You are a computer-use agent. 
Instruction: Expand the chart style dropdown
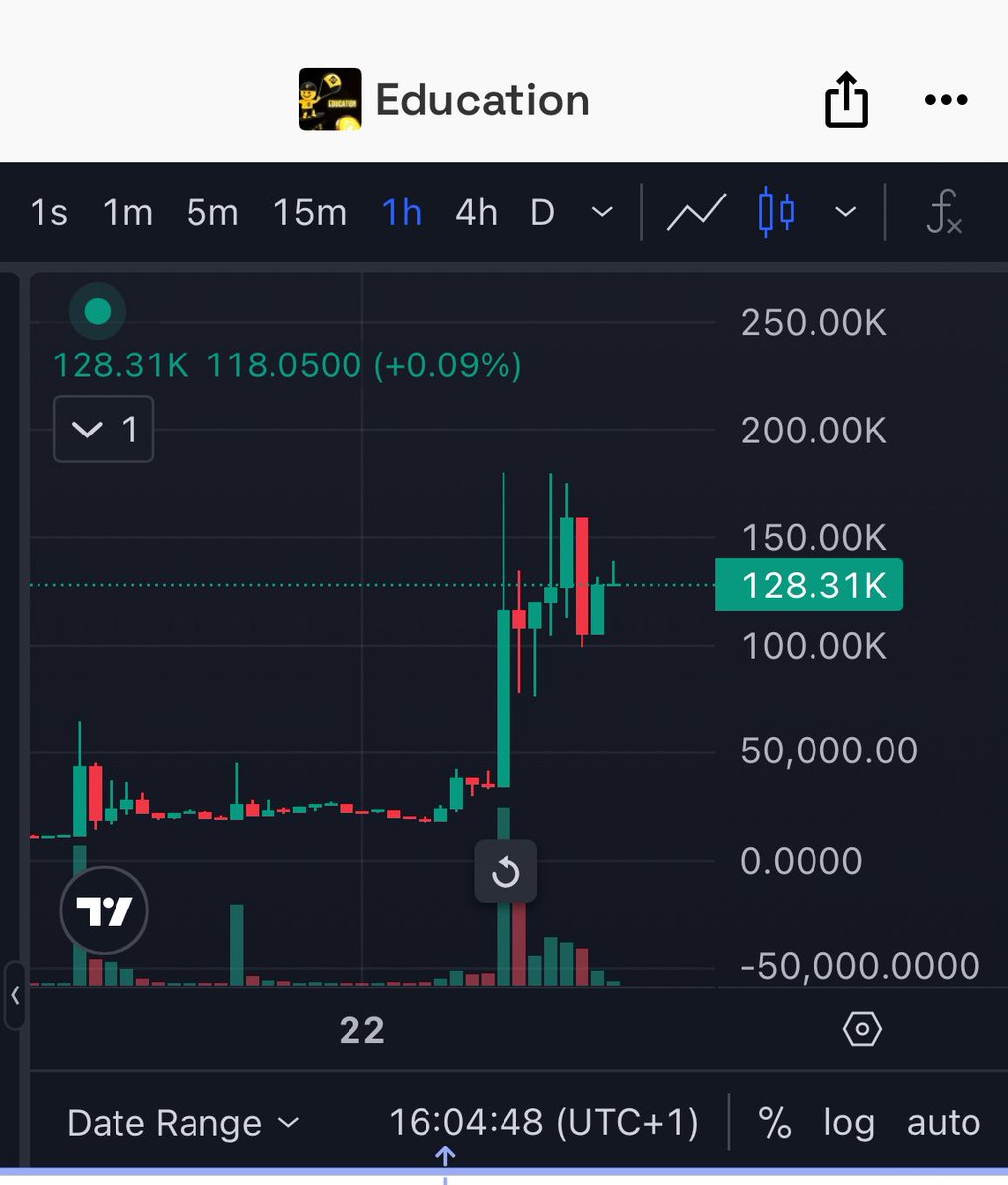click(x=845, y=212)
